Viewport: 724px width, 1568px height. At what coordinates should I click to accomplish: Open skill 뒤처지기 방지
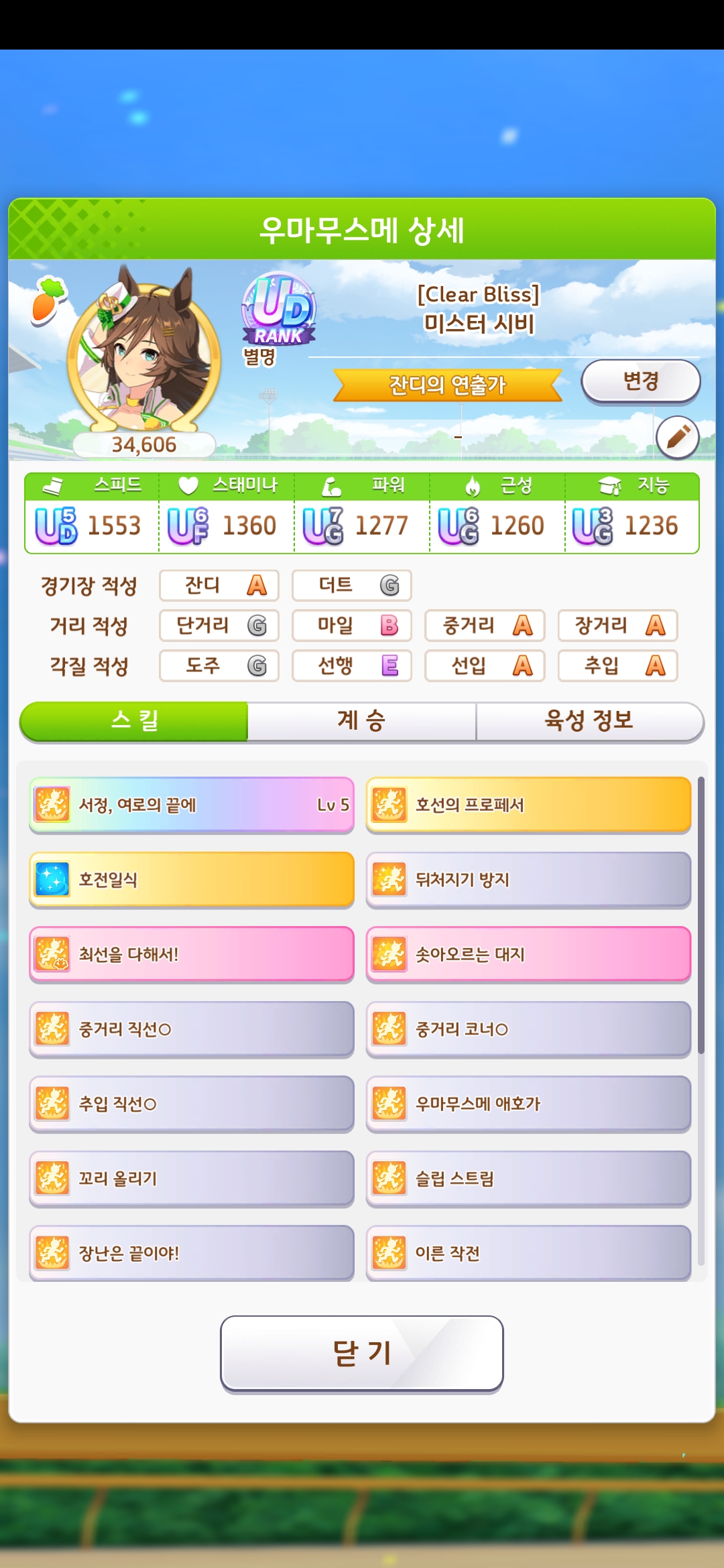coord(528,880)
